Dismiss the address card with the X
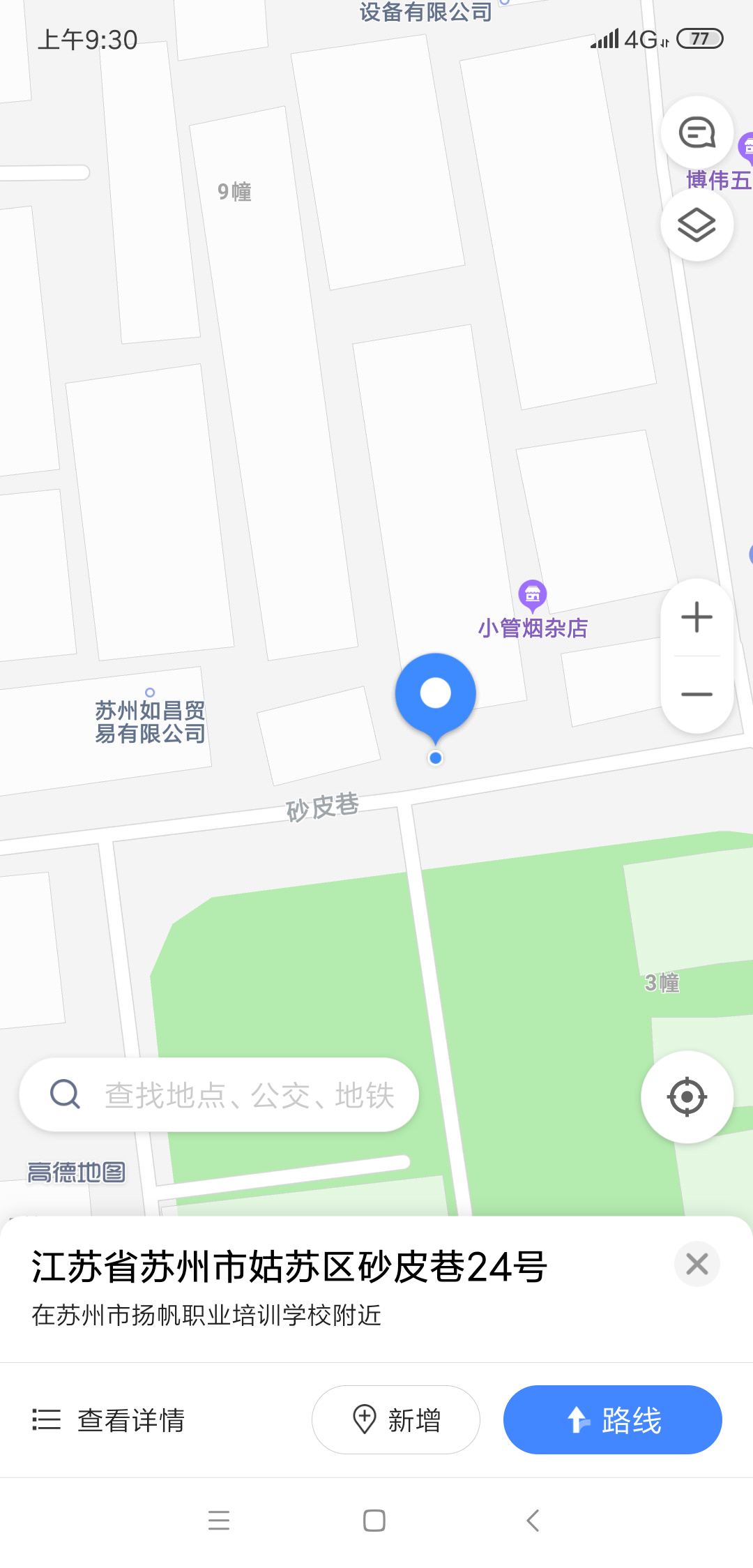Viewport: 753px width, 1568px height. coord(697,1264)
